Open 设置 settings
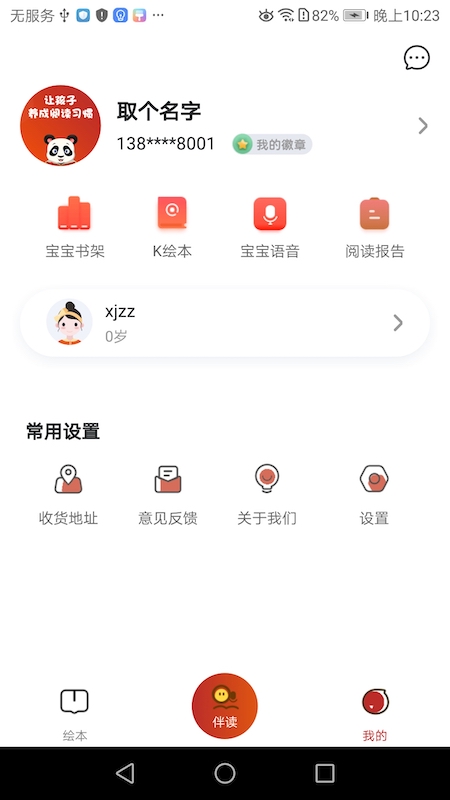 click(x=374, y=495)
